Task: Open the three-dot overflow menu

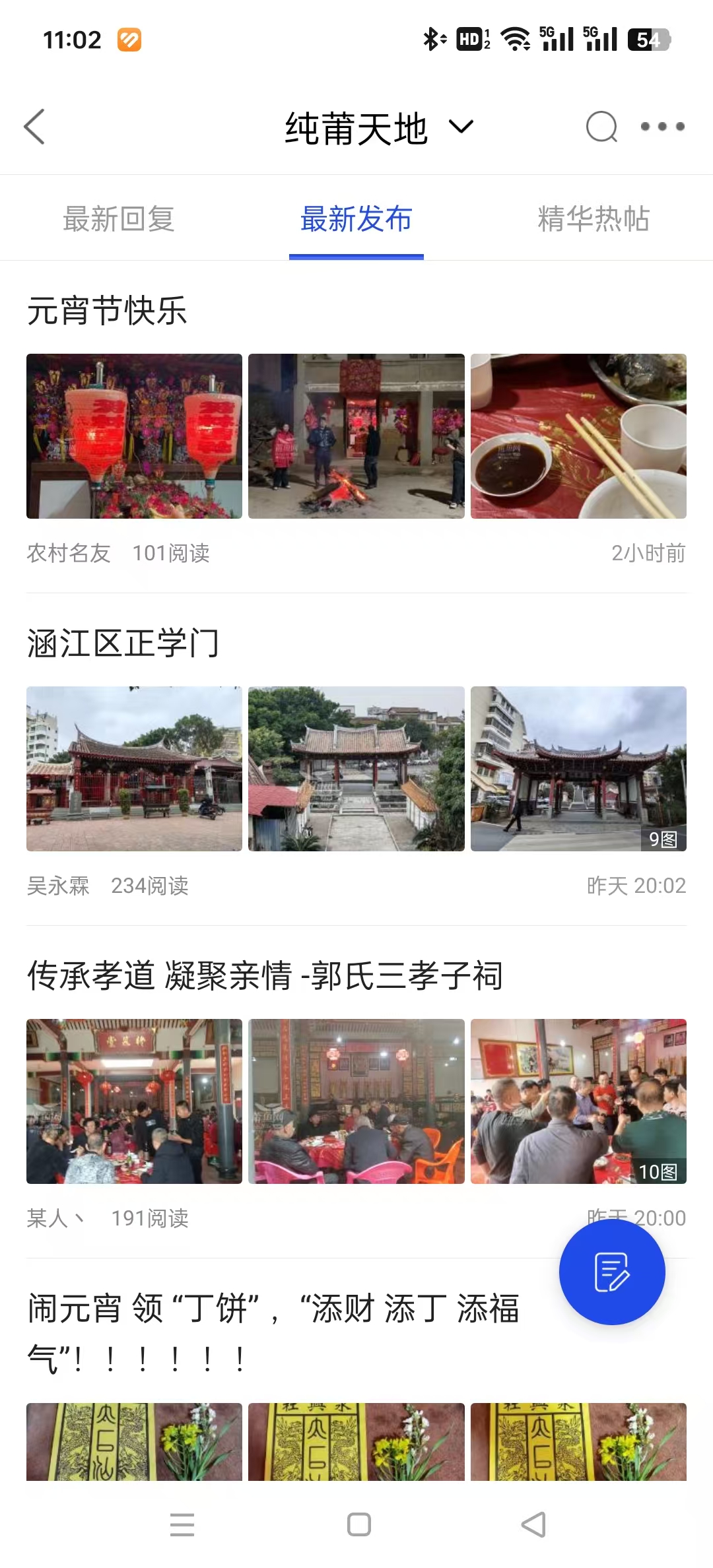Action: click(x=662, y=126)
